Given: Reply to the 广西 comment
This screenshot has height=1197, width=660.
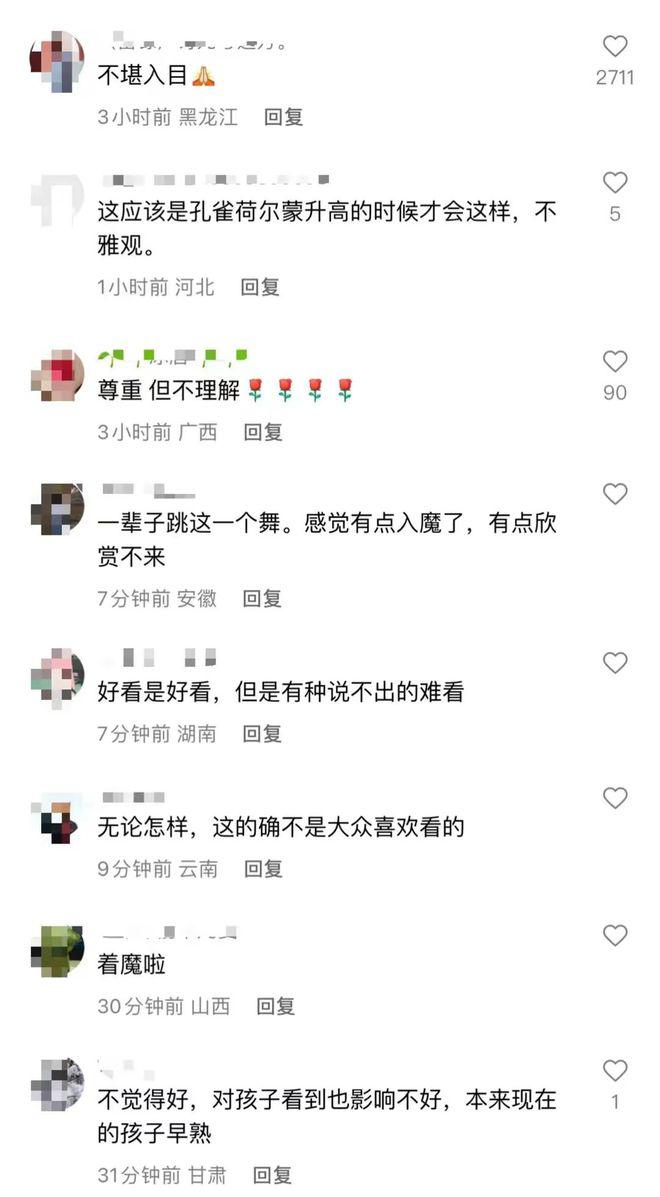Looking at the screenshot, I should tap(263, 432).
